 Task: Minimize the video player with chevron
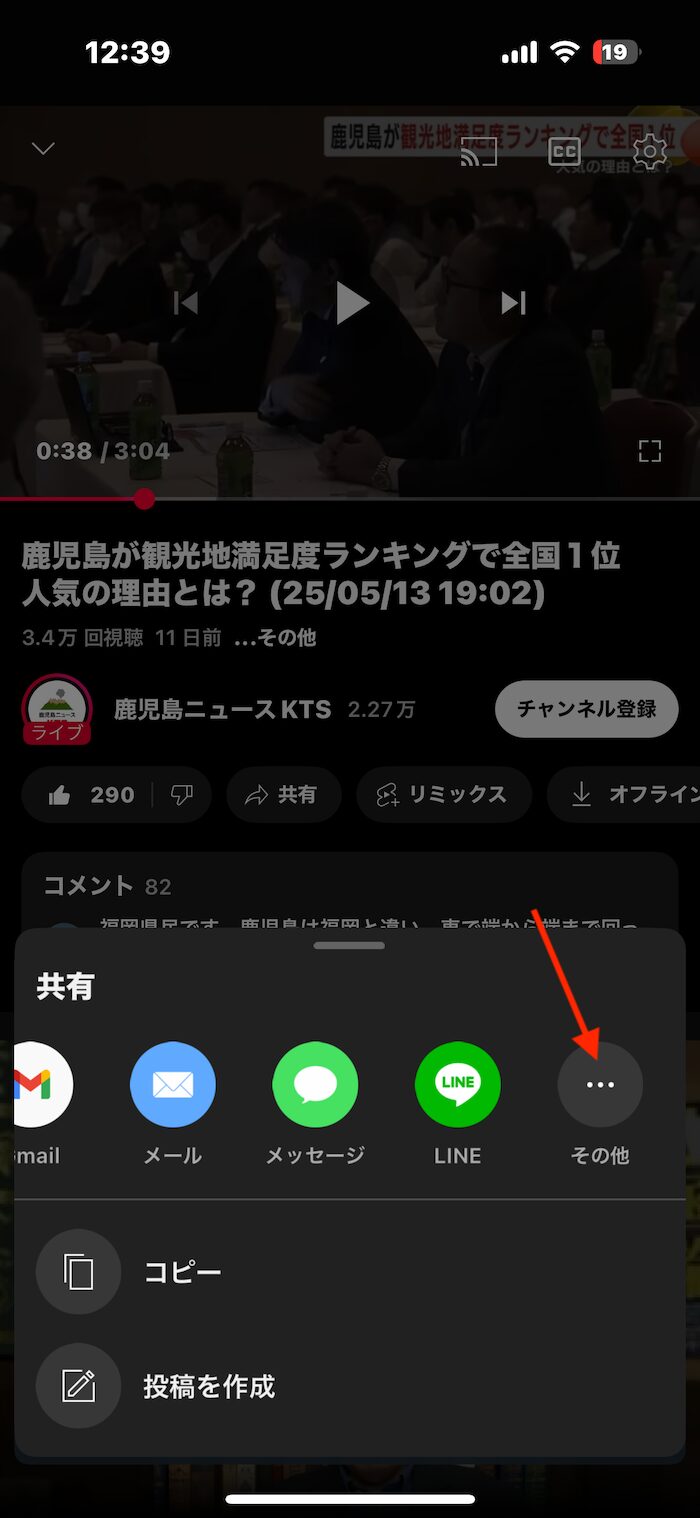pyautogui.click(x=43, y=148)
